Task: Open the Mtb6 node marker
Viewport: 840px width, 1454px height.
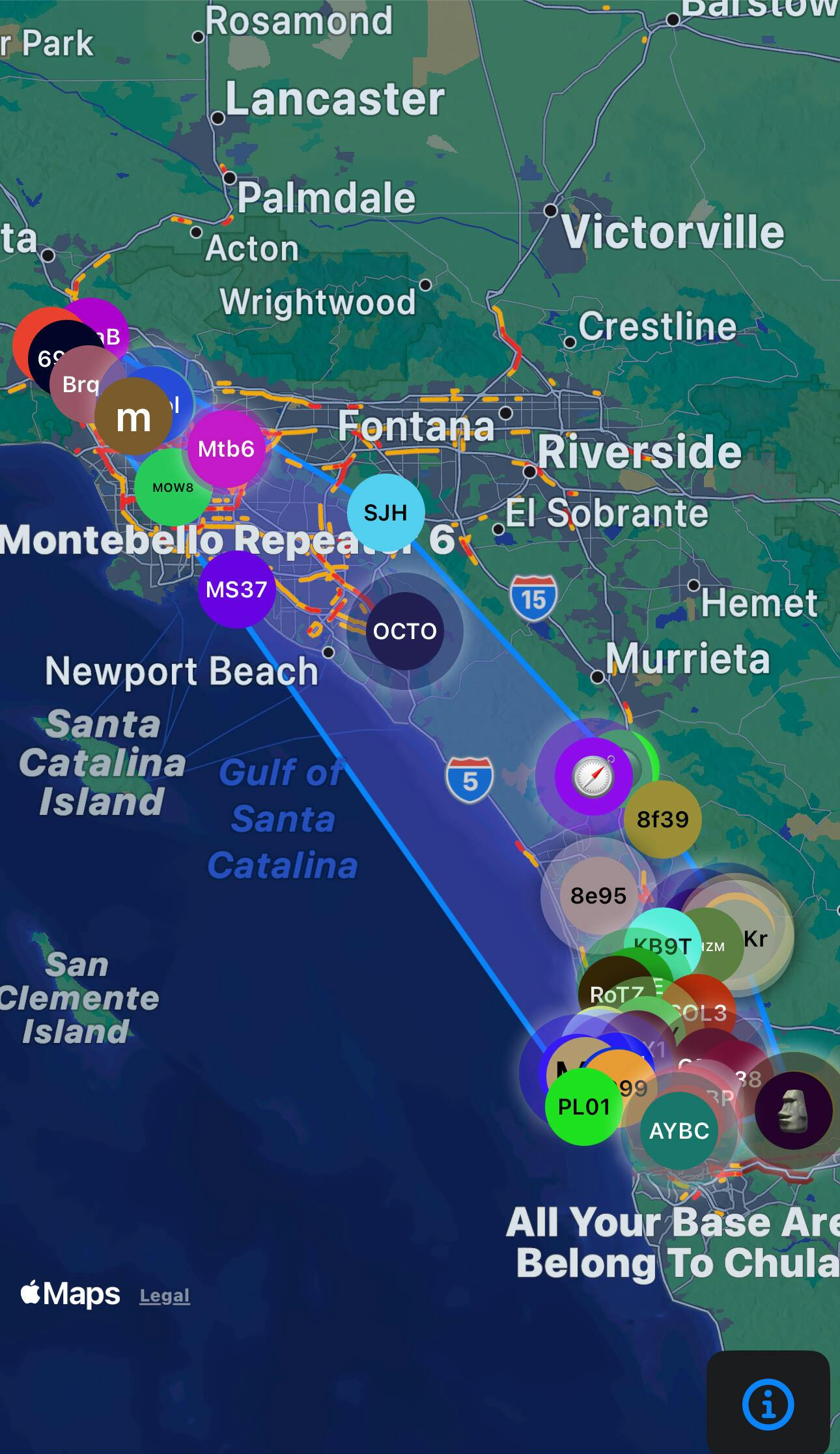Action: pyautogui.click(x=226, y=449)
